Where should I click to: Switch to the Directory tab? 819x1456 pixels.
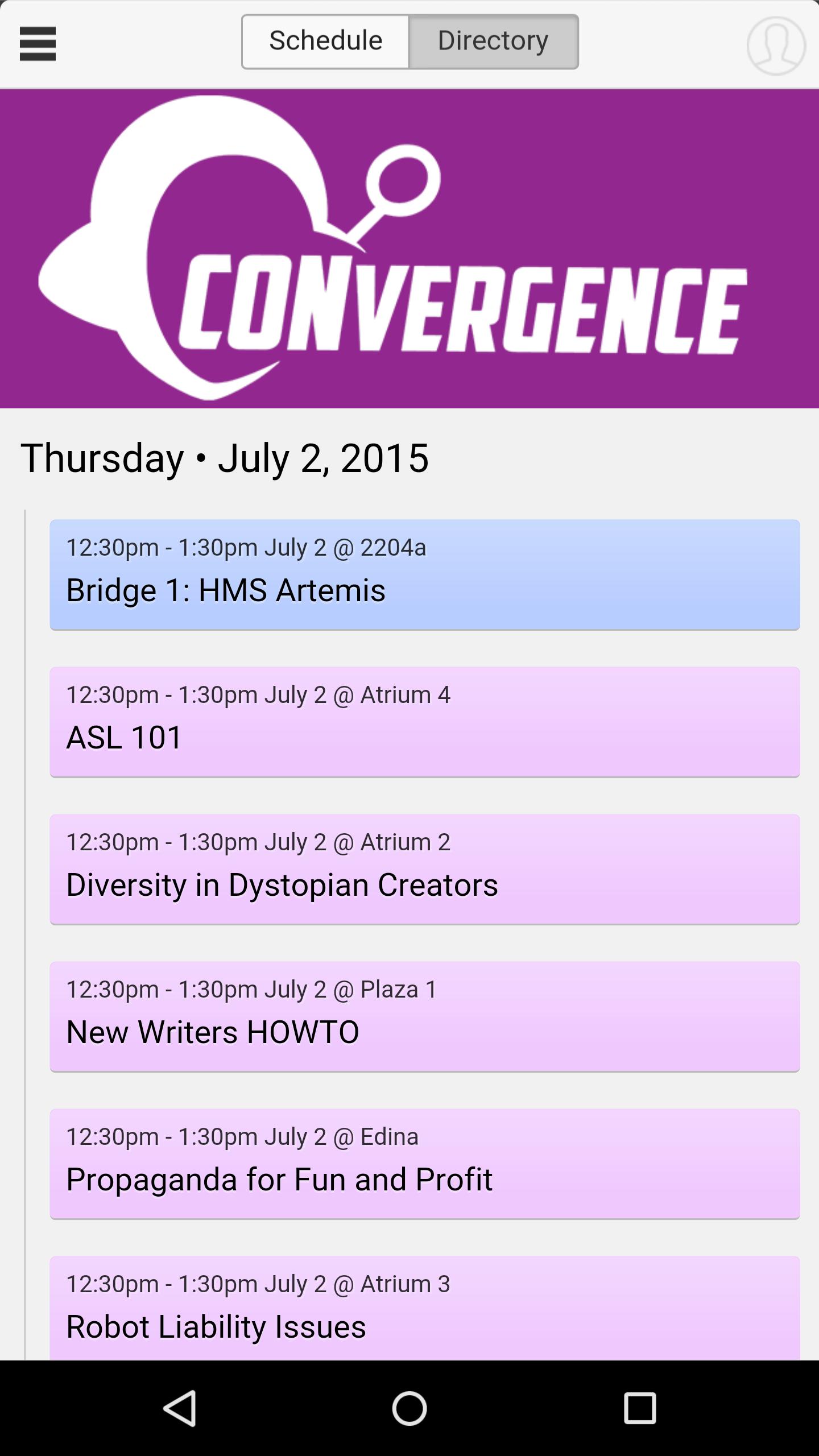point(493,40)
